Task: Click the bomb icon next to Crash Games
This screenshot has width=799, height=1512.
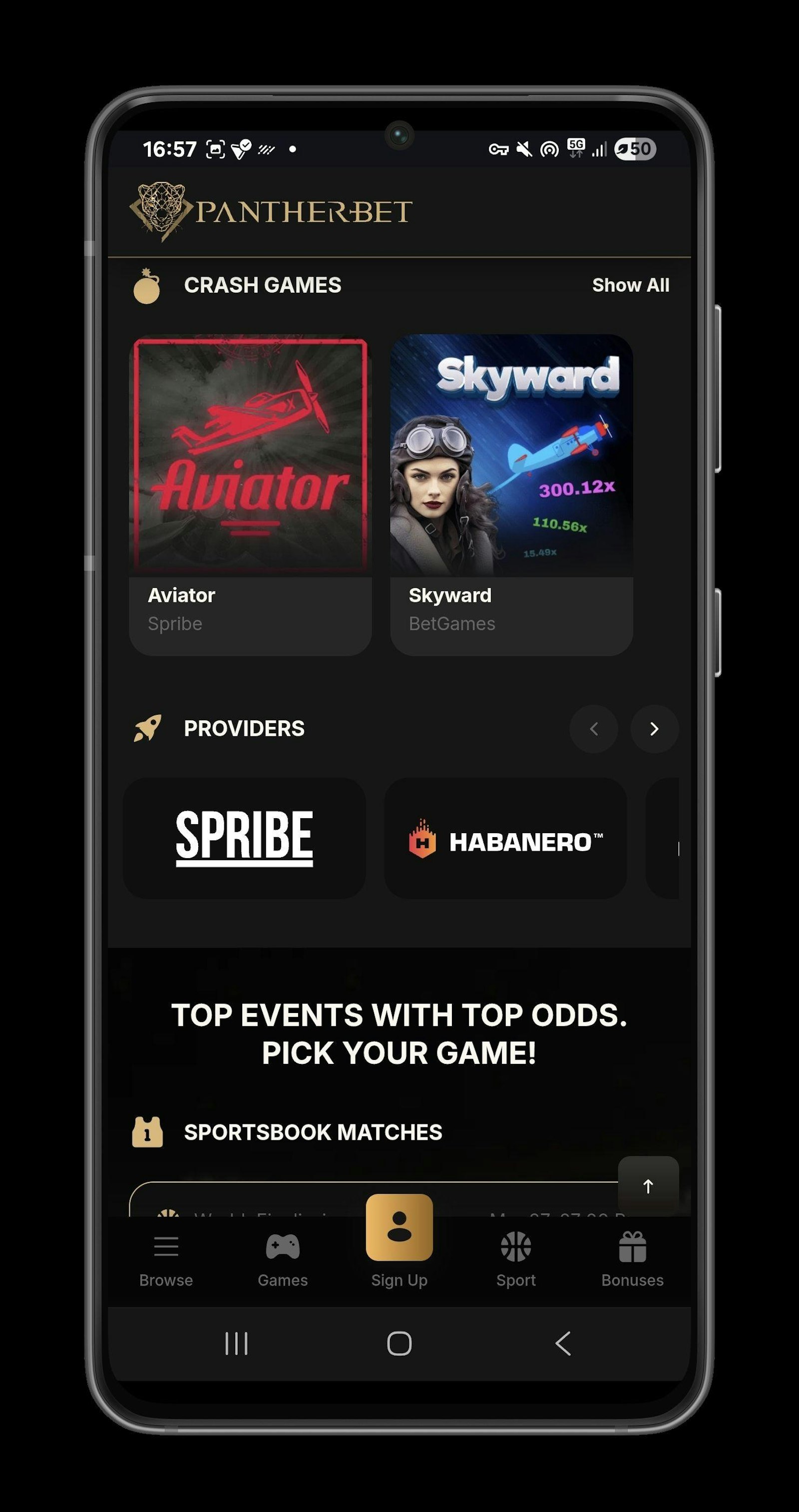Action: [147, 288]
